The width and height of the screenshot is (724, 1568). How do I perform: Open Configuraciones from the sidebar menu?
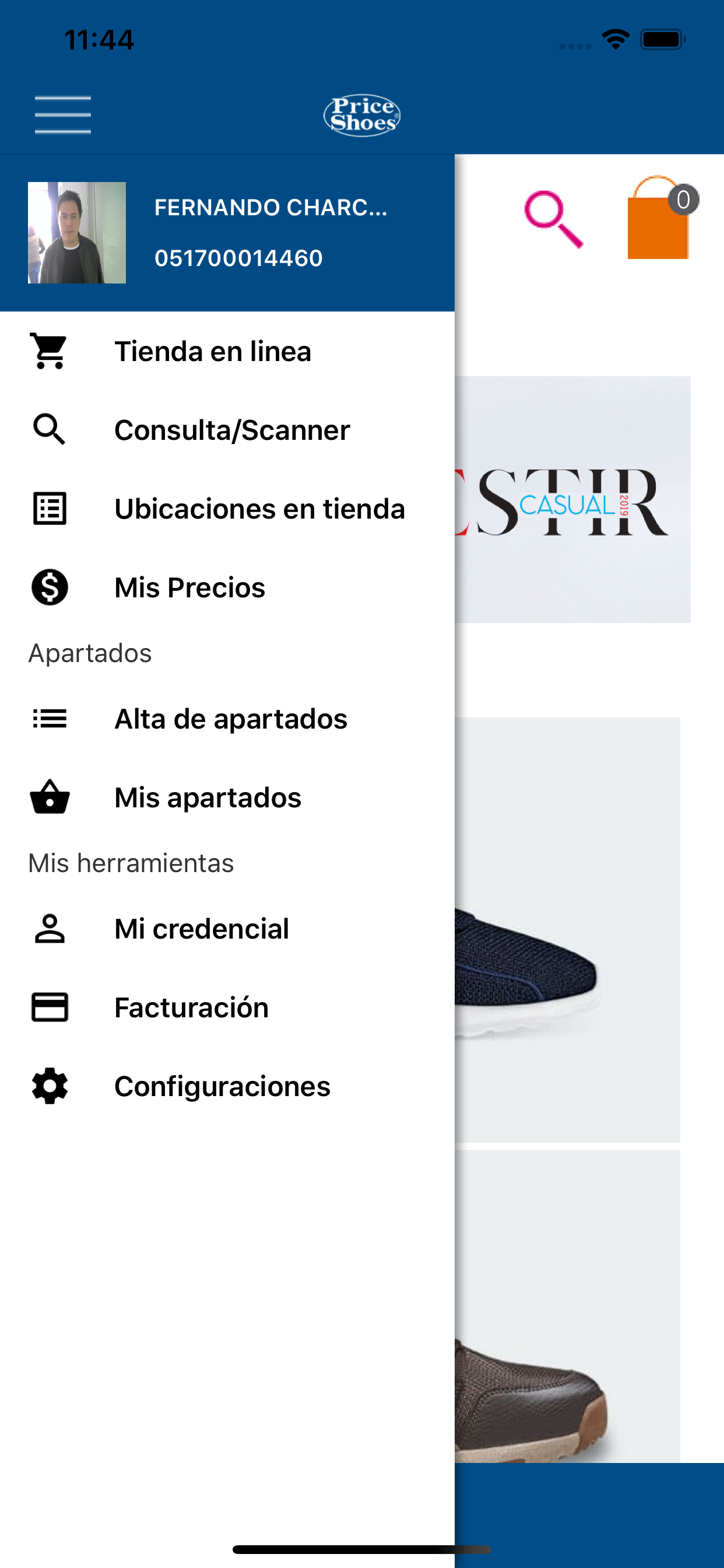(222, 1086)
